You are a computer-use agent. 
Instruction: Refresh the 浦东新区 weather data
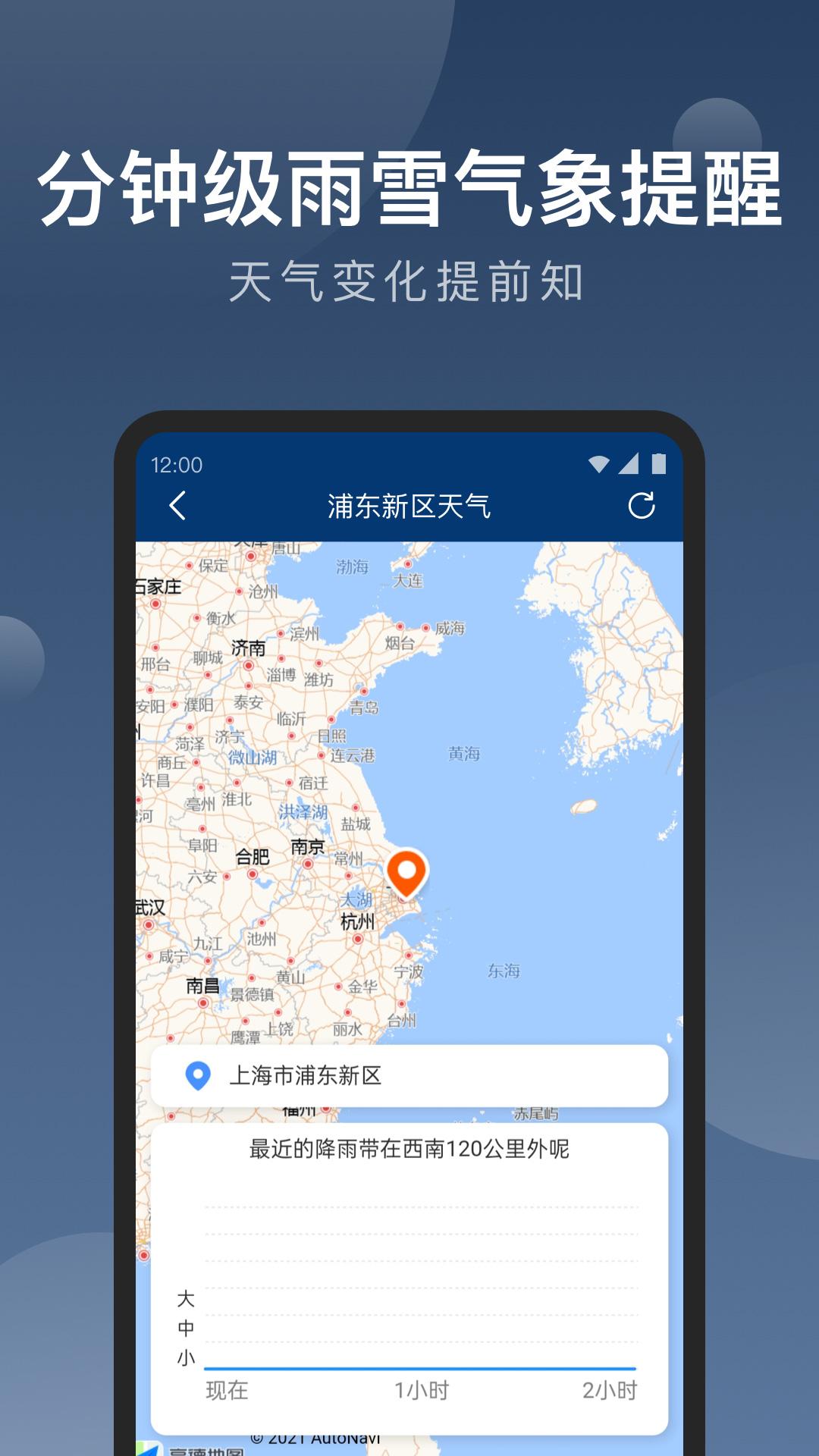642,507
